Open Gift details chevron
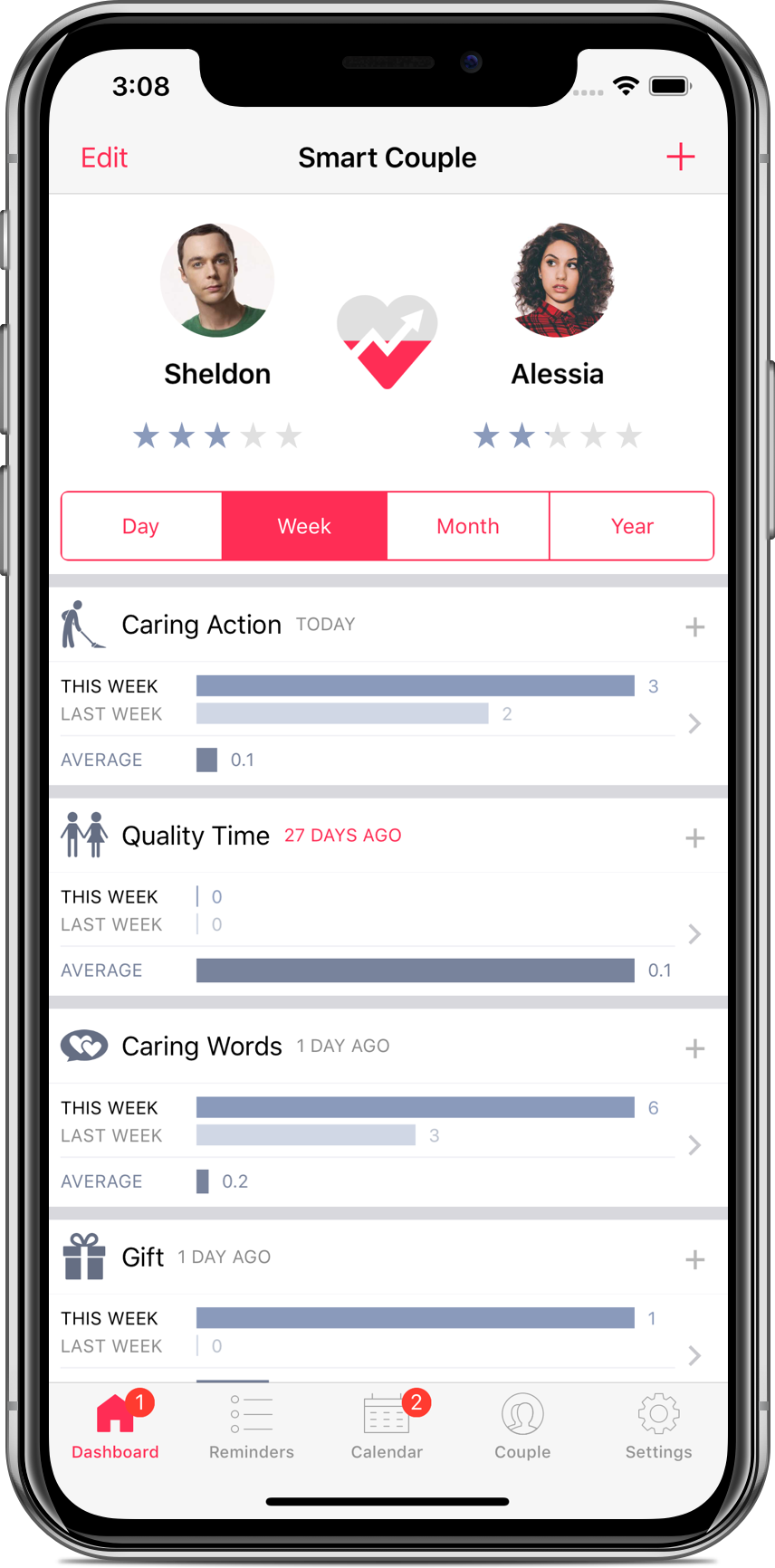775x1568 pixels. coord(694,1355)
